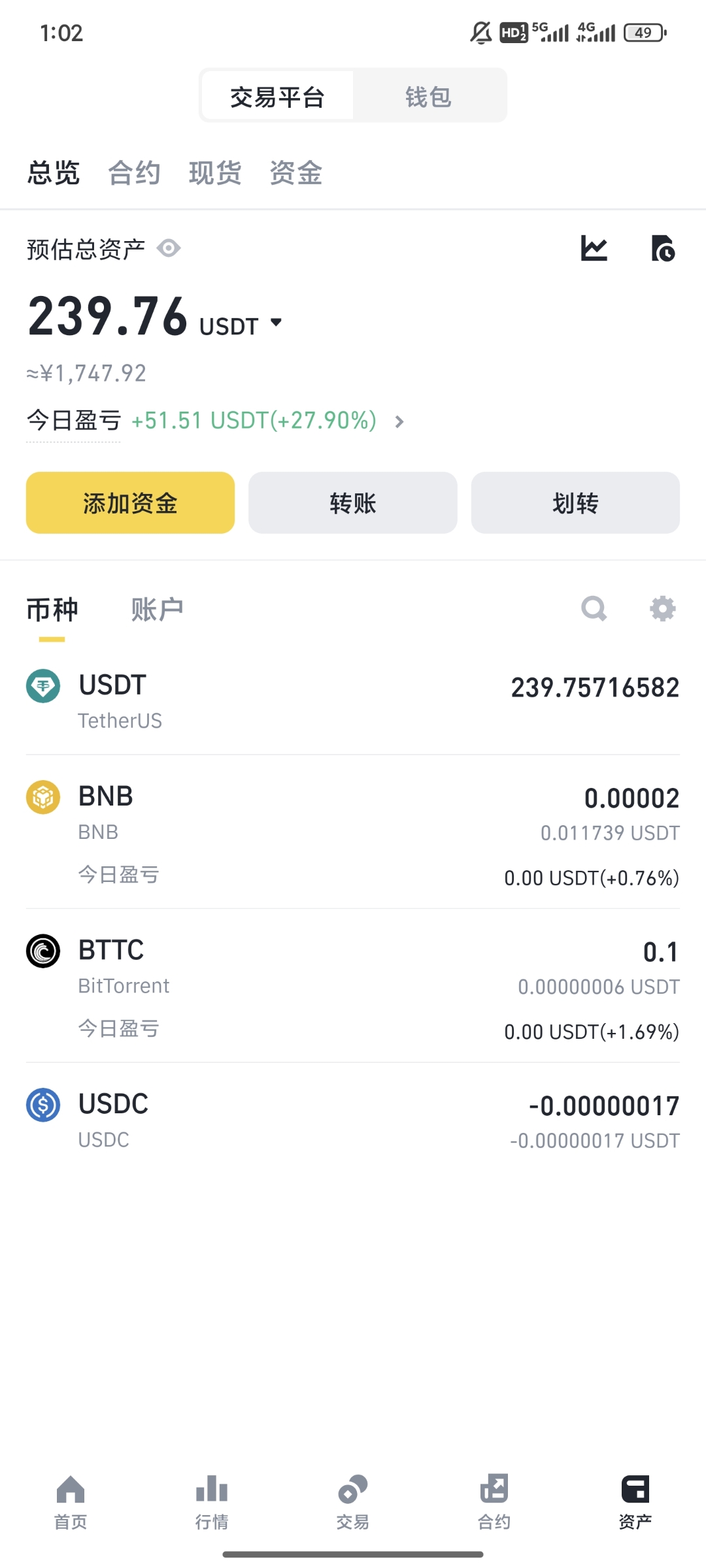The width and height of the screenshot is (706, 1568).
Task: Select the BNB coin icon
Action: (x=42, y=797)
